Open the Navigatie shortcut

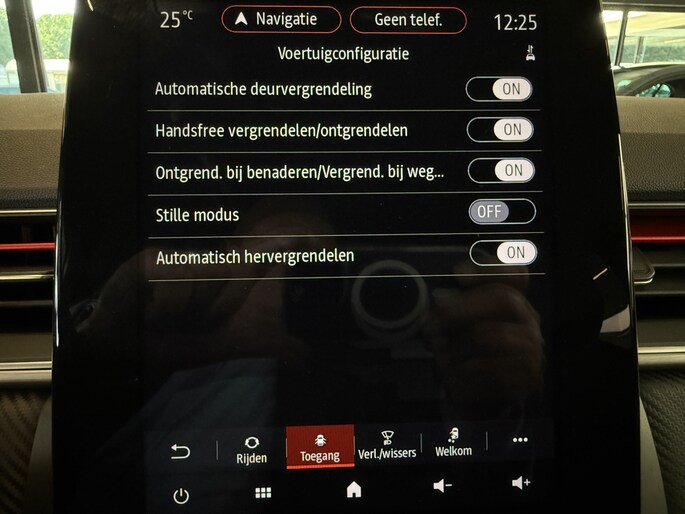[x=281, y=20]
